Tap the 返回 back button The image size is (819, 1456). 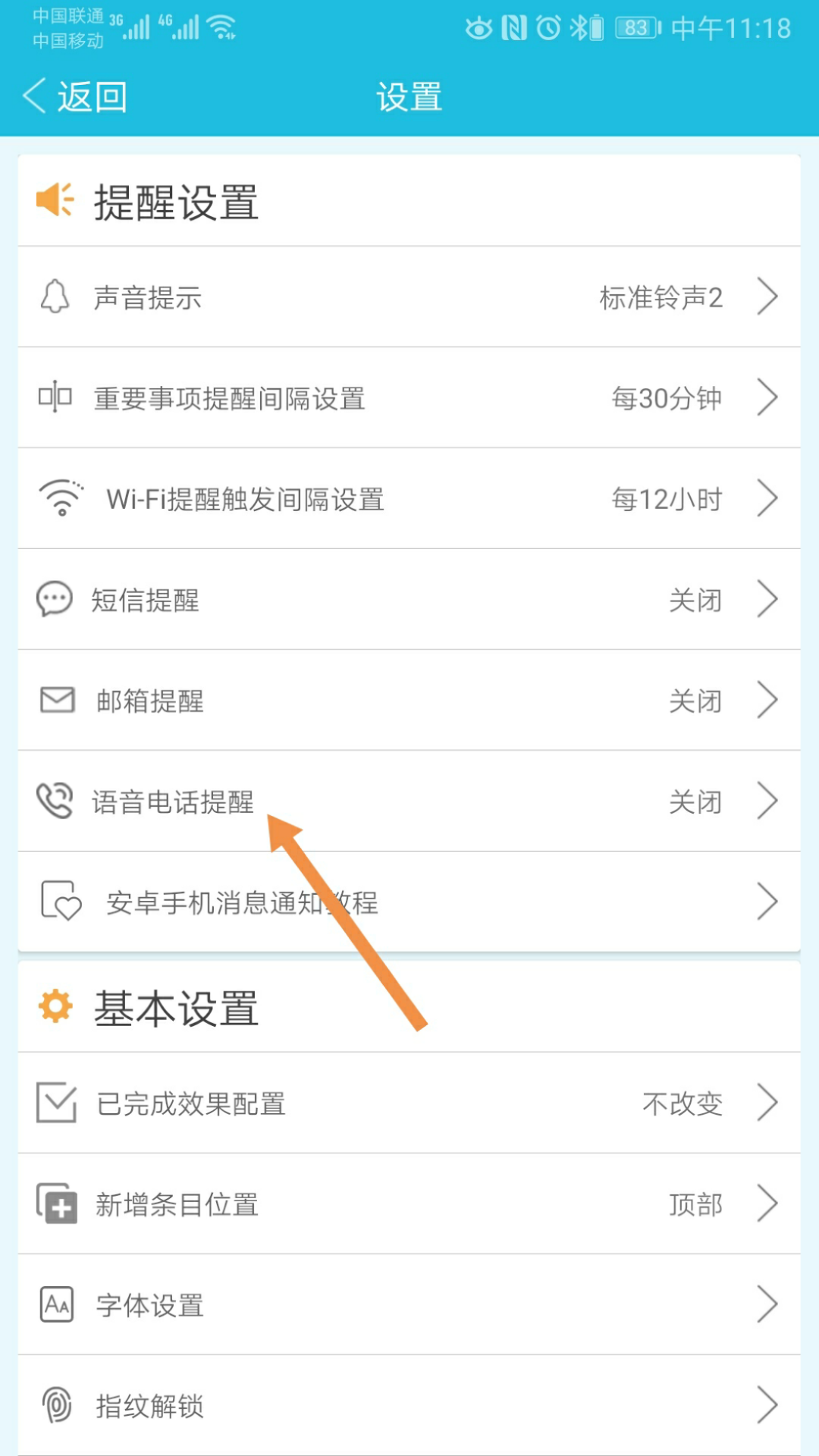pos(74,97)
